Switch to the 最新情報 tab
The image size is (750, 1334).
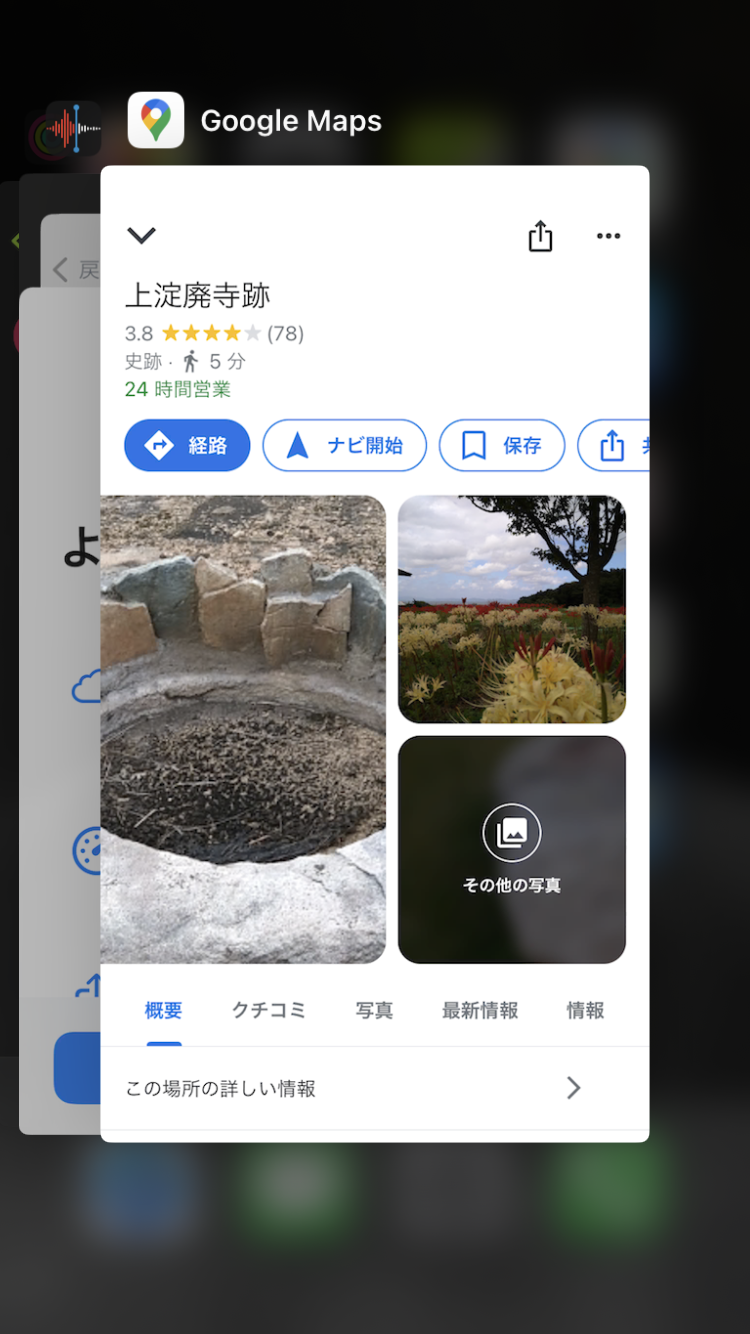pos(480,1011)
